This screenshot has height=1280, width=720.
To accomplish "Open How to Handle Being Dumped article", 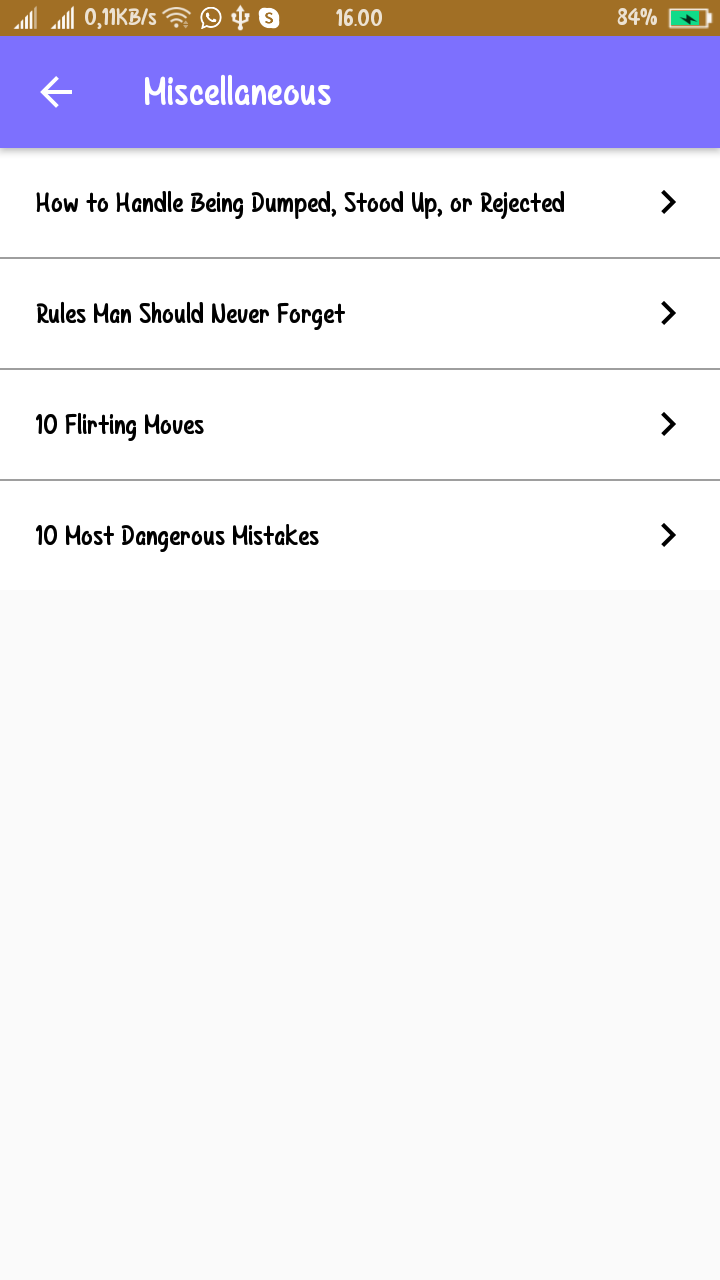I will pyautogui.click(x=360, y=203).
